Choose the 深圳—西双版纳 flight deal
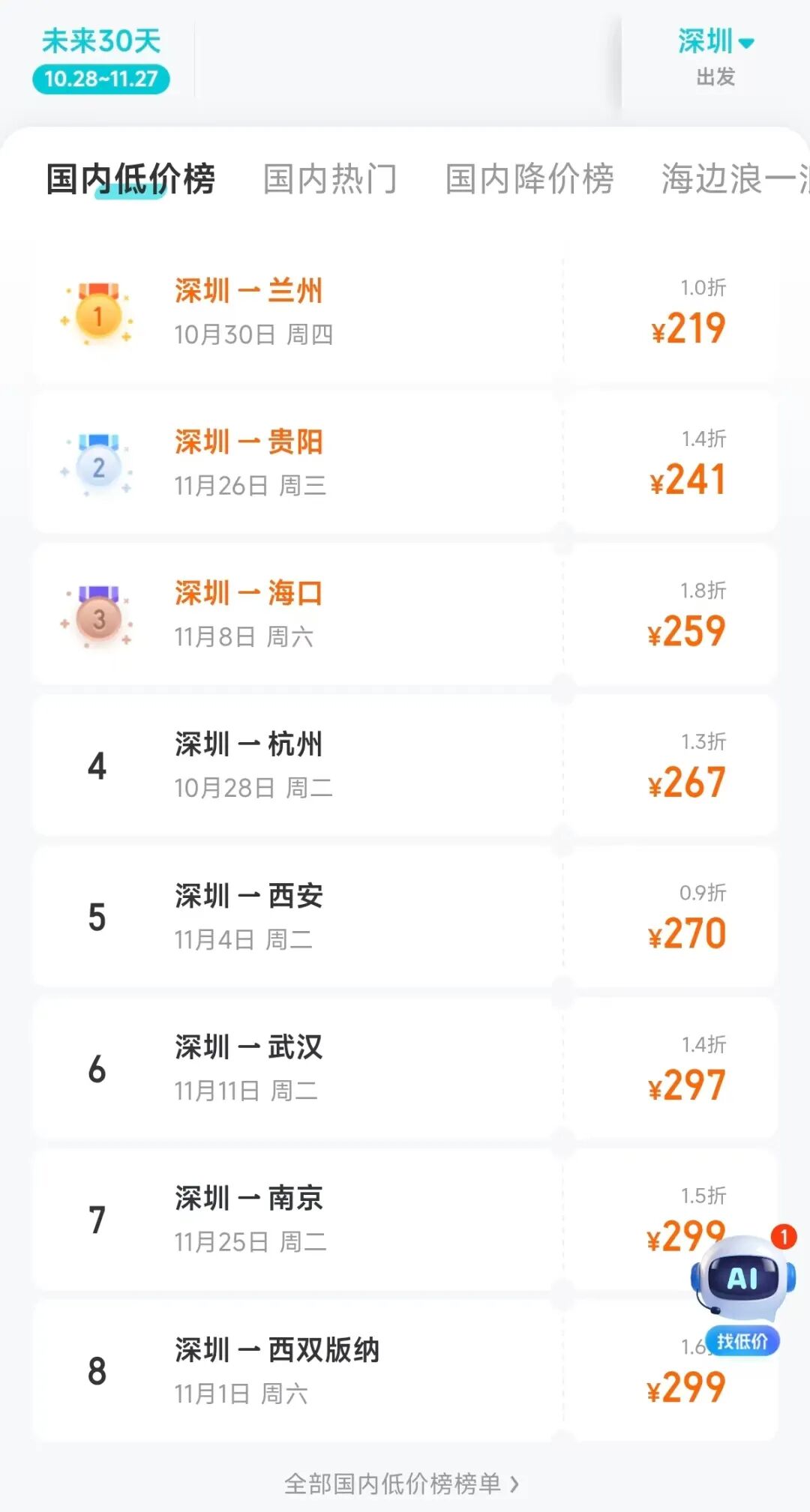 (405, 1371)
